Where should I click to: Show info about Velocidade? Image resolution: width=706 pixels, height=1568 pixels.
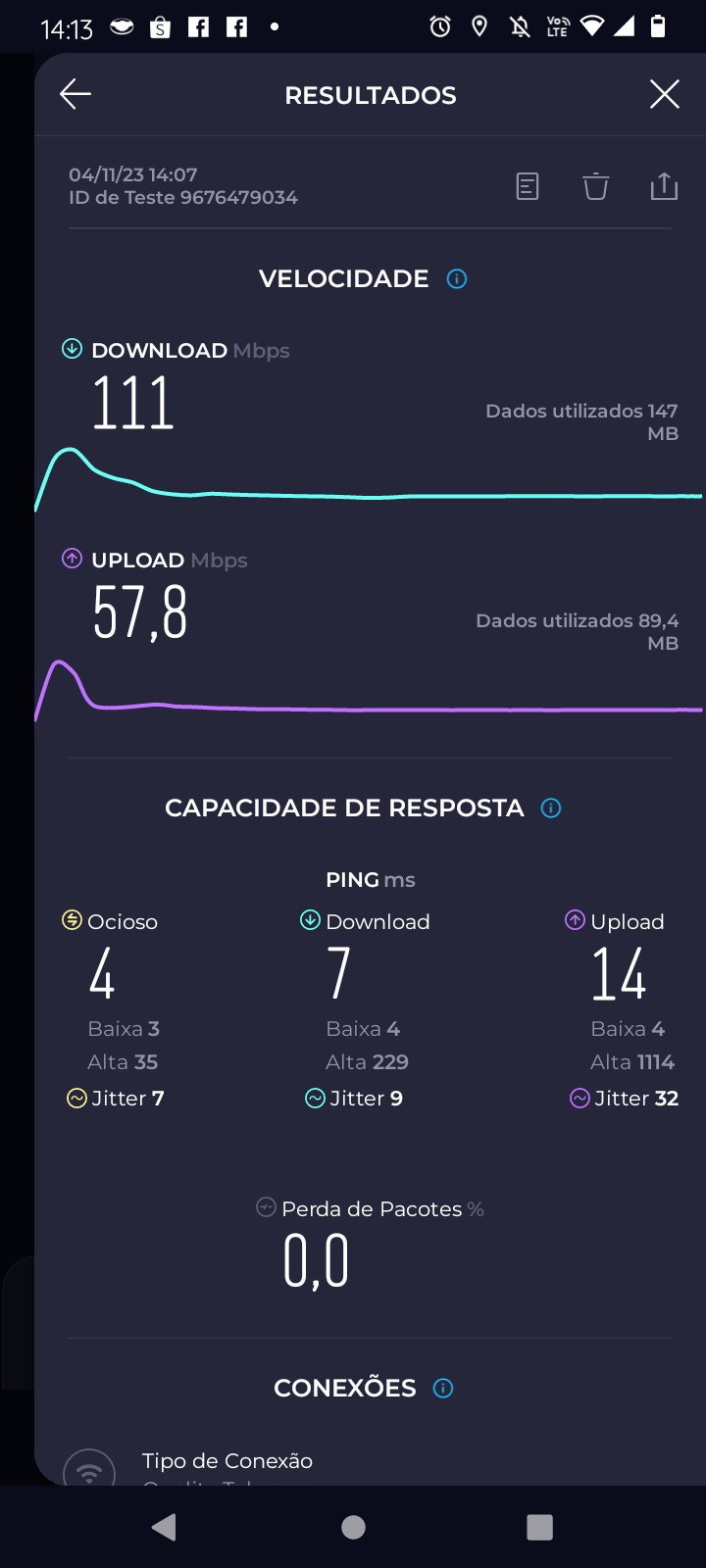coord(457,279)
